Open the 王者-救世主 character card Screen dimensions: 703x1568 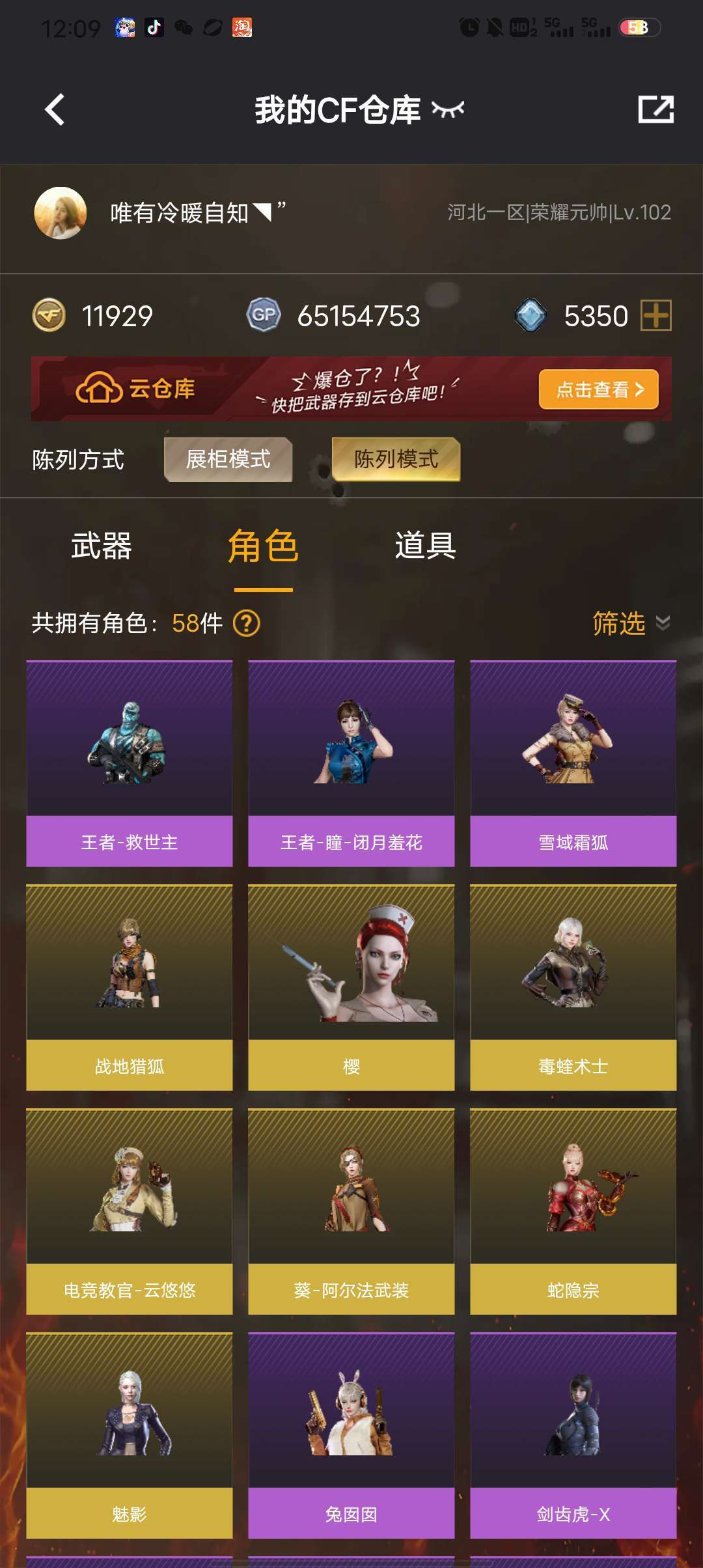click(x=130, y=763)
